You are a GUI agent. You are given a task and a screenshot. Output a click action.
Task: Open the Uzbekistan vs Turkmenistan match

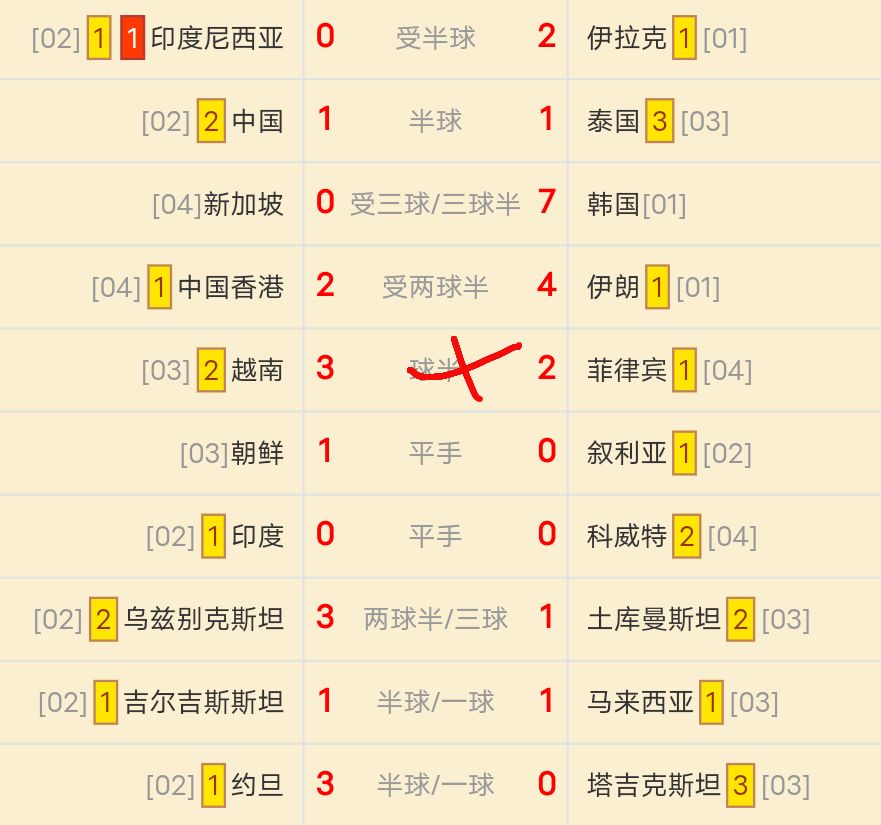click(x=435, y=619)
